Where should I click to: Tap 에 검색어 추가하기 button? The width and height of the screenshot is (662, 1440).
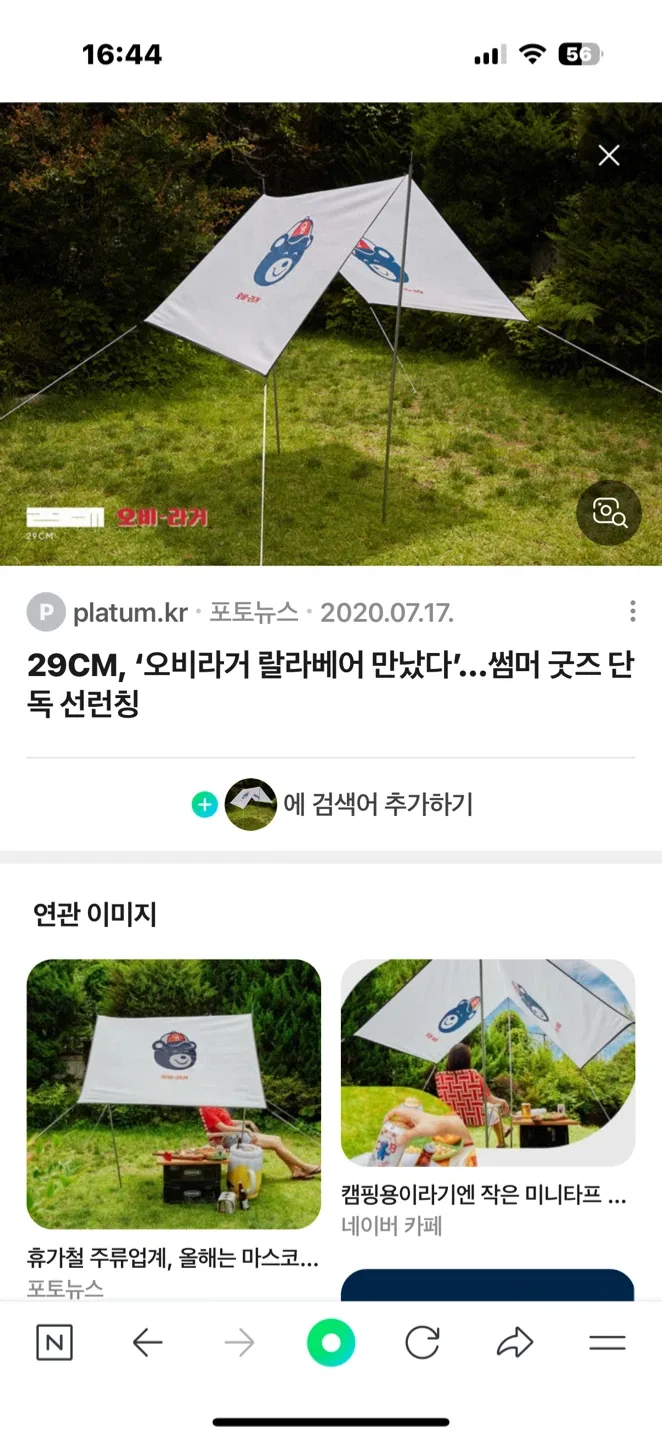click(x=332, y=804)
